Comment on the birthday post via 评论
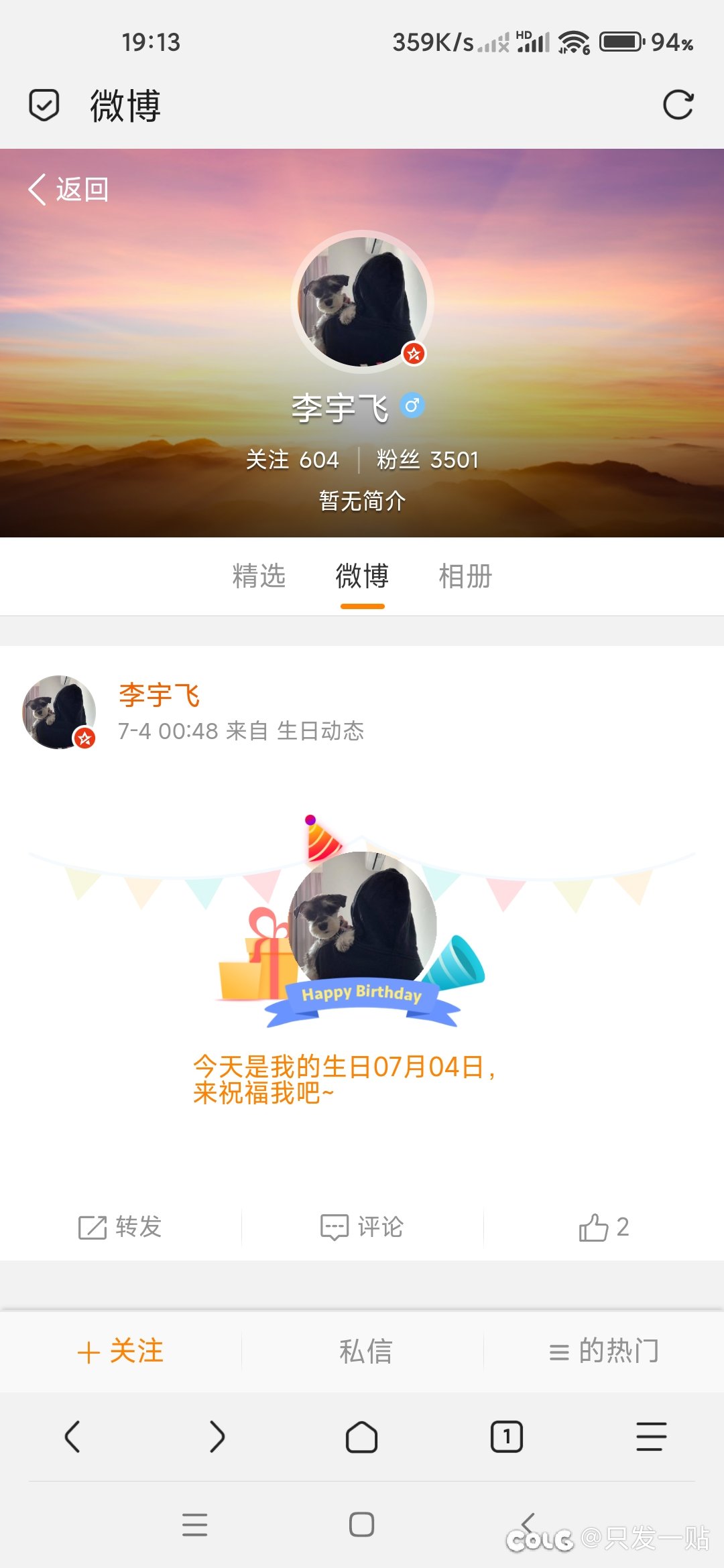 362,1227
